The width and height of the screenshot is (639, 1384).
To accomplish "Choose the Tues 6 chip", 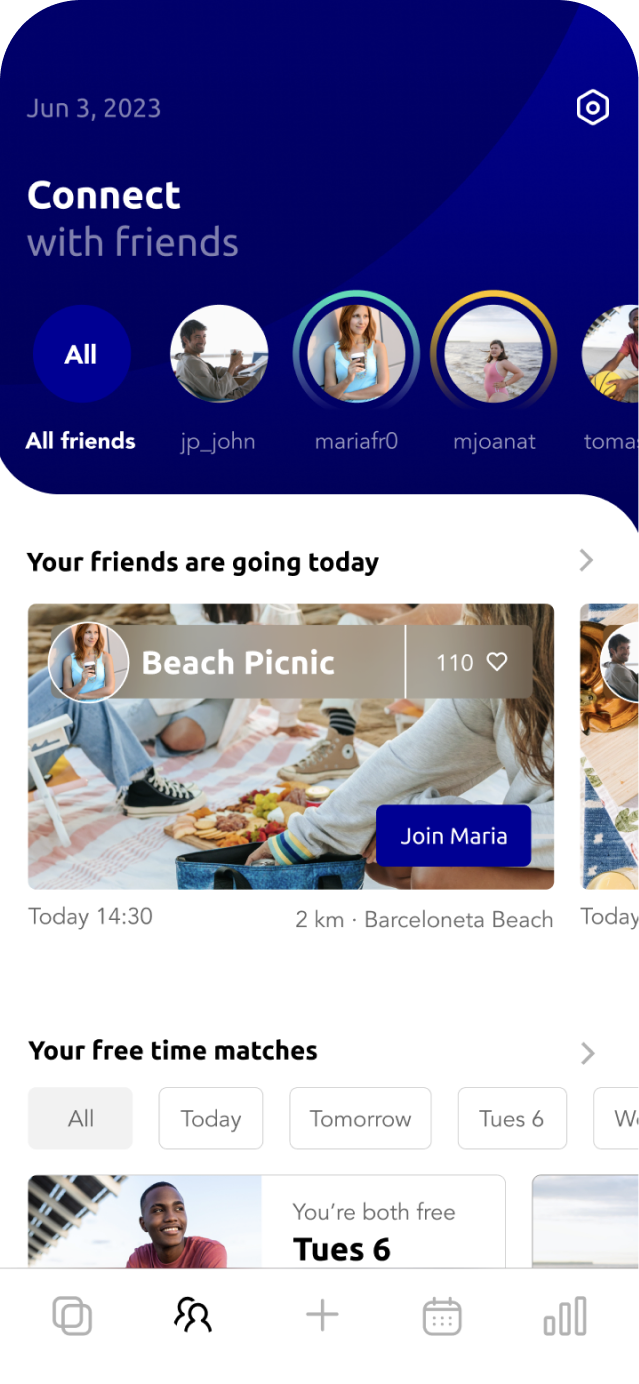I will 512,1118.
